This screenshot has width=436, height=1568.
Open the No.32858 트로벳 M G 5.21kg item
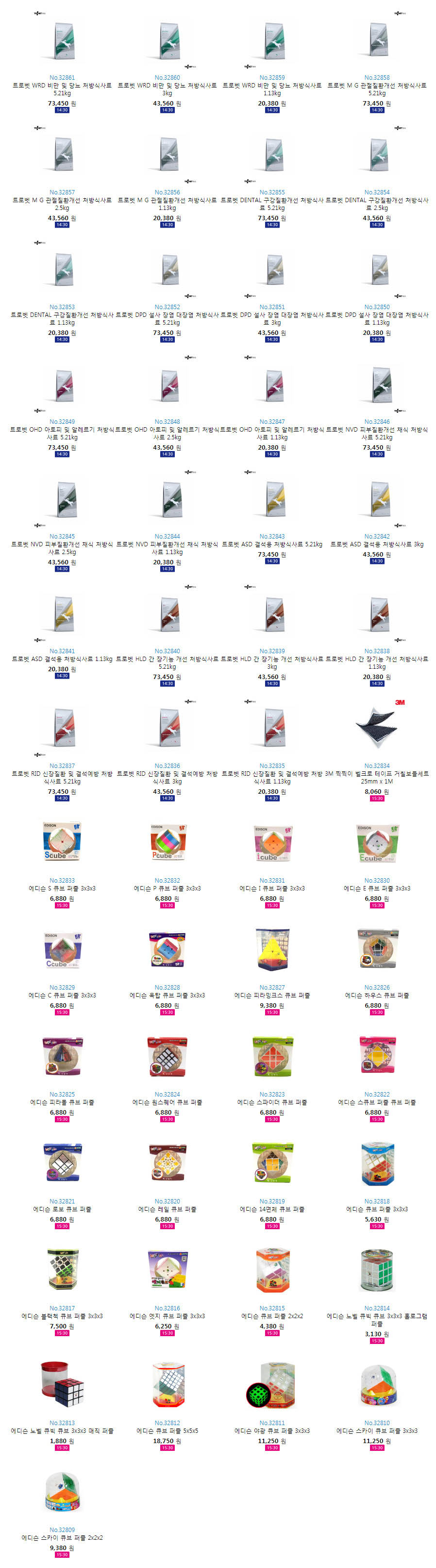click(x=376, y=86)
